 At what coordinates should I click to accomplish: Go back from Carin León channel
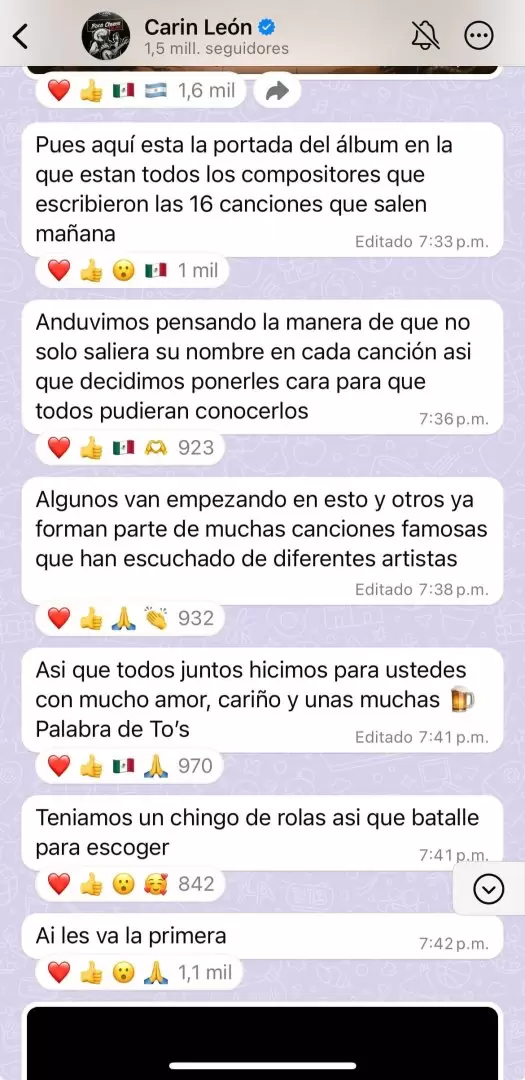click(21, 36)
